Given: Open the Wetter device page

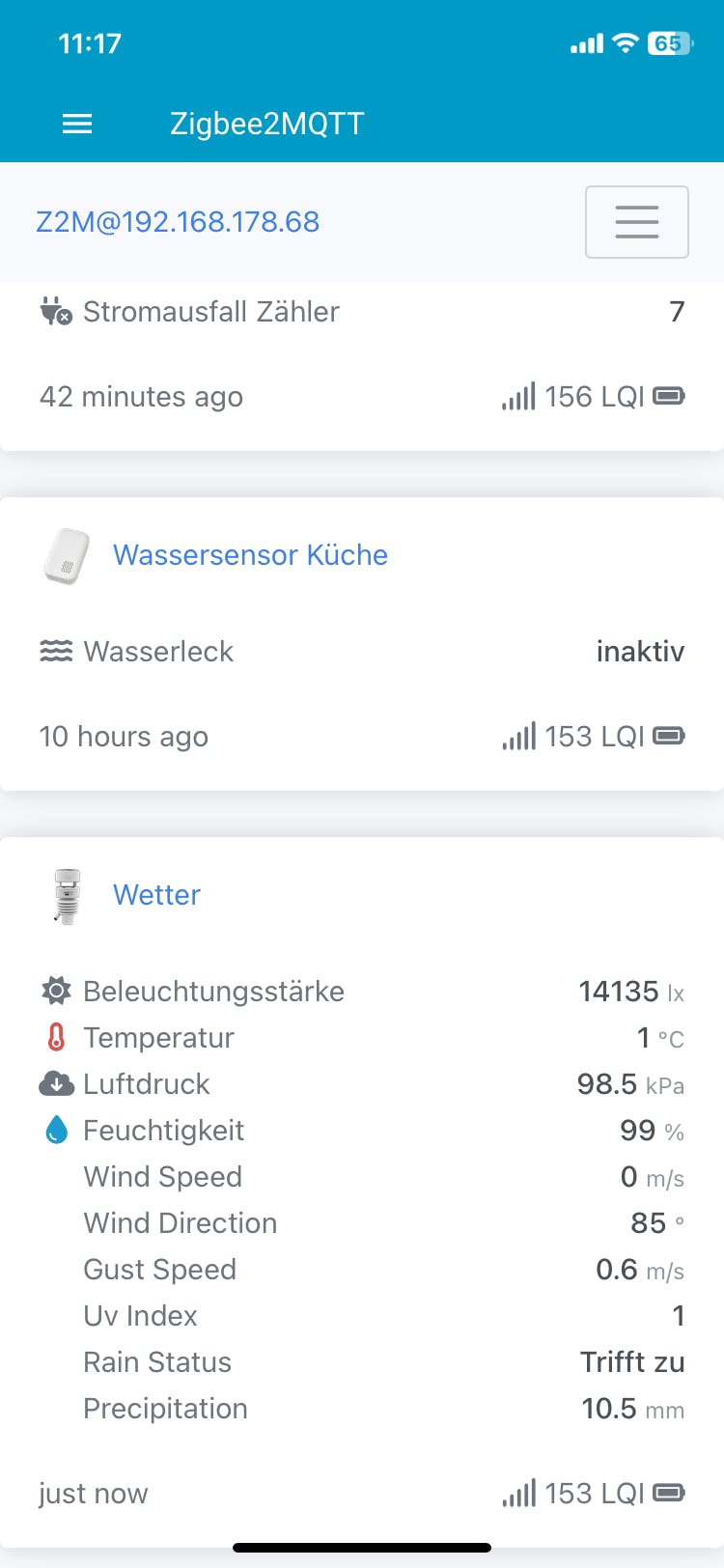Looking at the screenshot, I should pos(156,895).
